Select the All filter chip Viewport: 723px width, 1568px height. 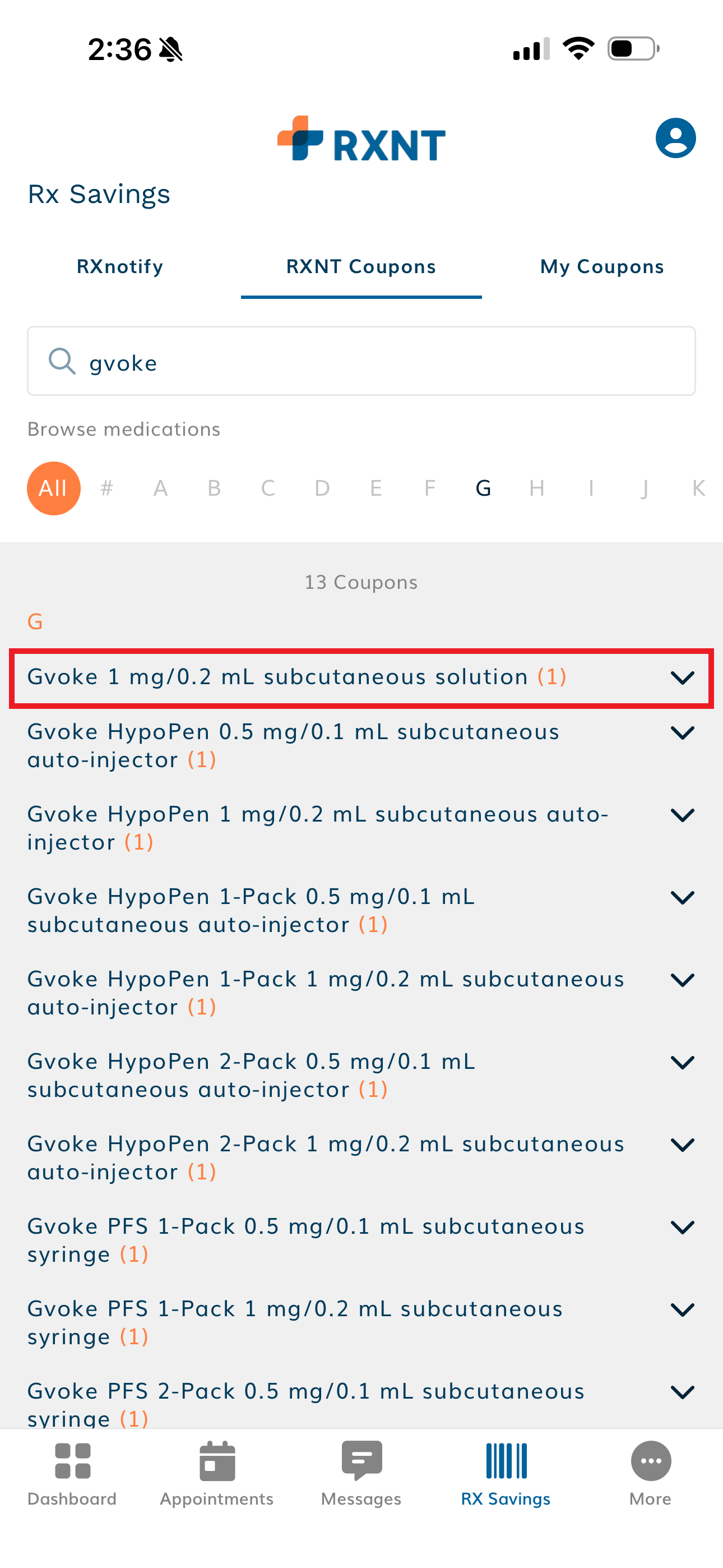click(54, 488)
